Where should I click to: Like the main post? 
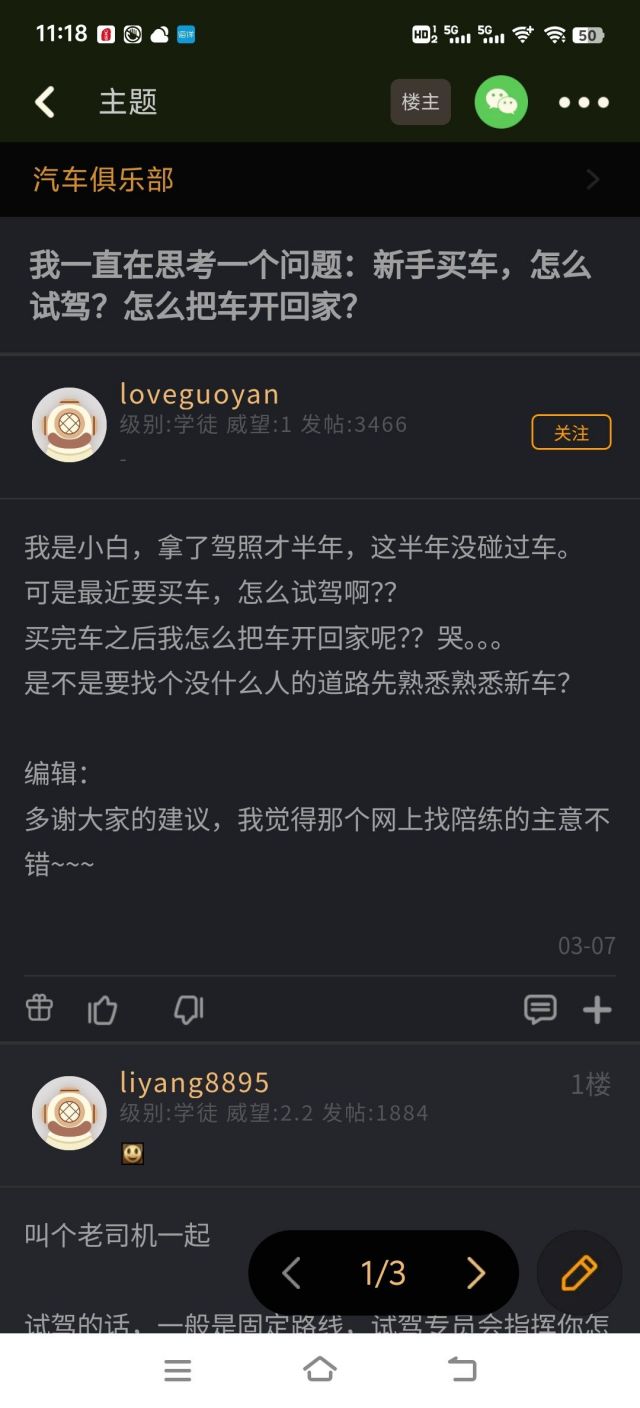pos(102,1010)
